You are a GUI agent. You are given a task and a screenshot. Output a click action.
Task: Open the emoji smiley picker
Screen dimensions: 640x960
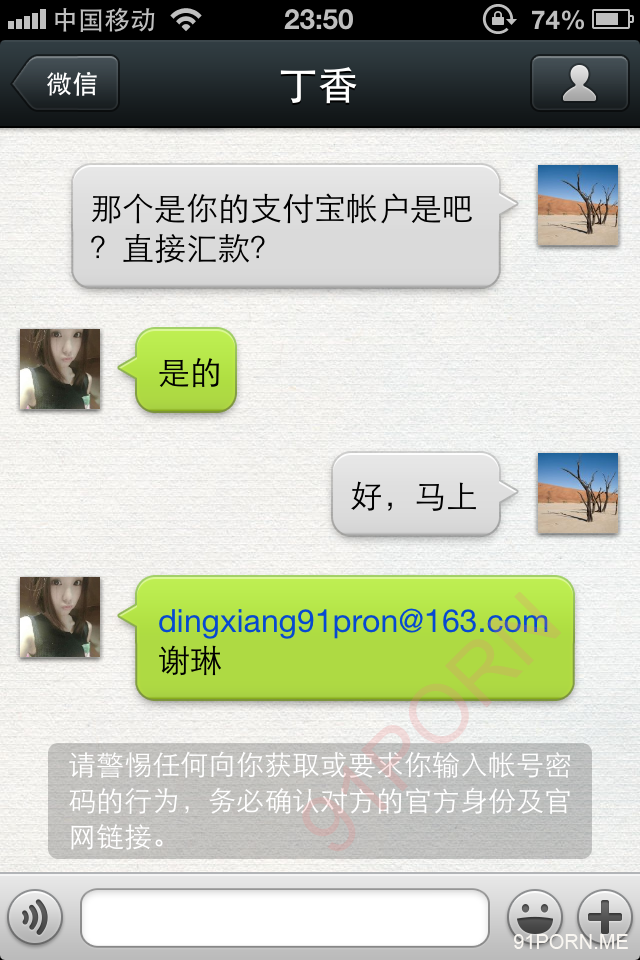(x=535, y=916)
